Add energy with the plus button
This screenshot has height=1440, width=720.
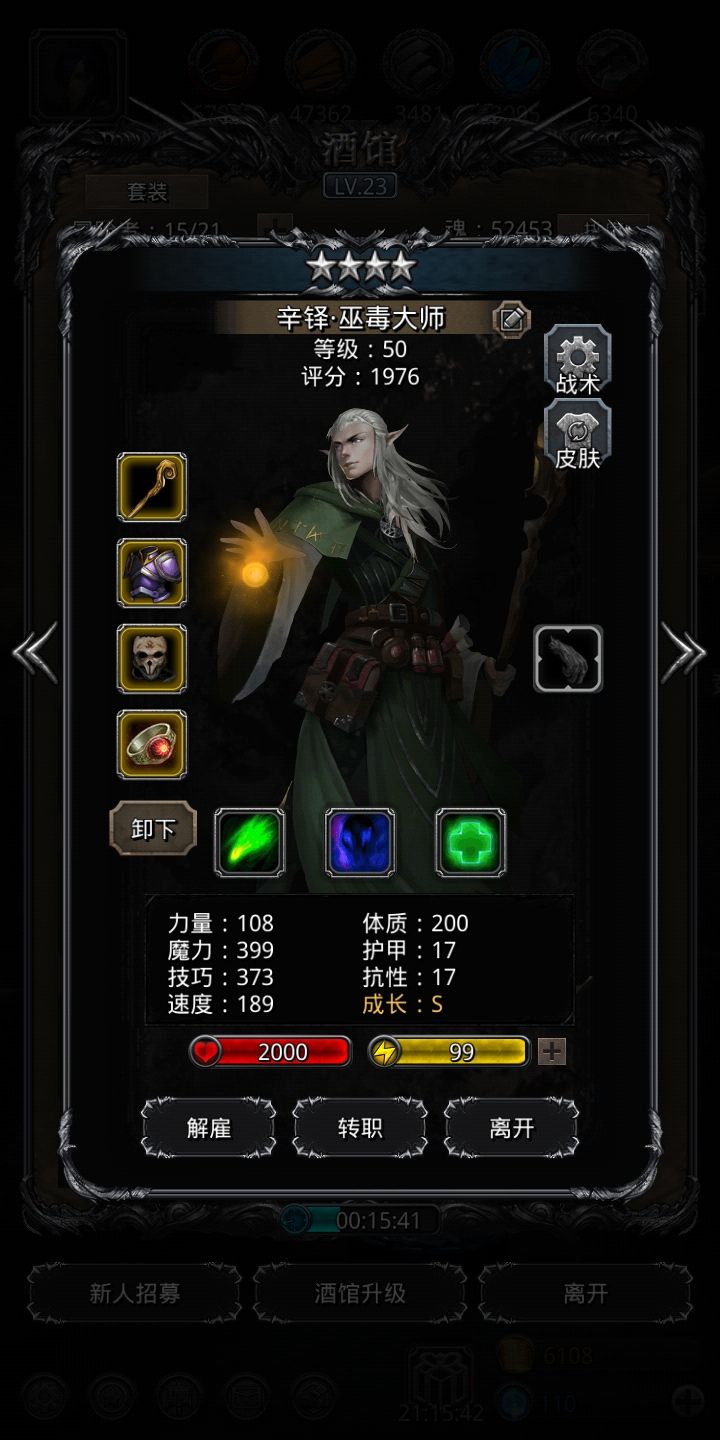[551, 1051]
